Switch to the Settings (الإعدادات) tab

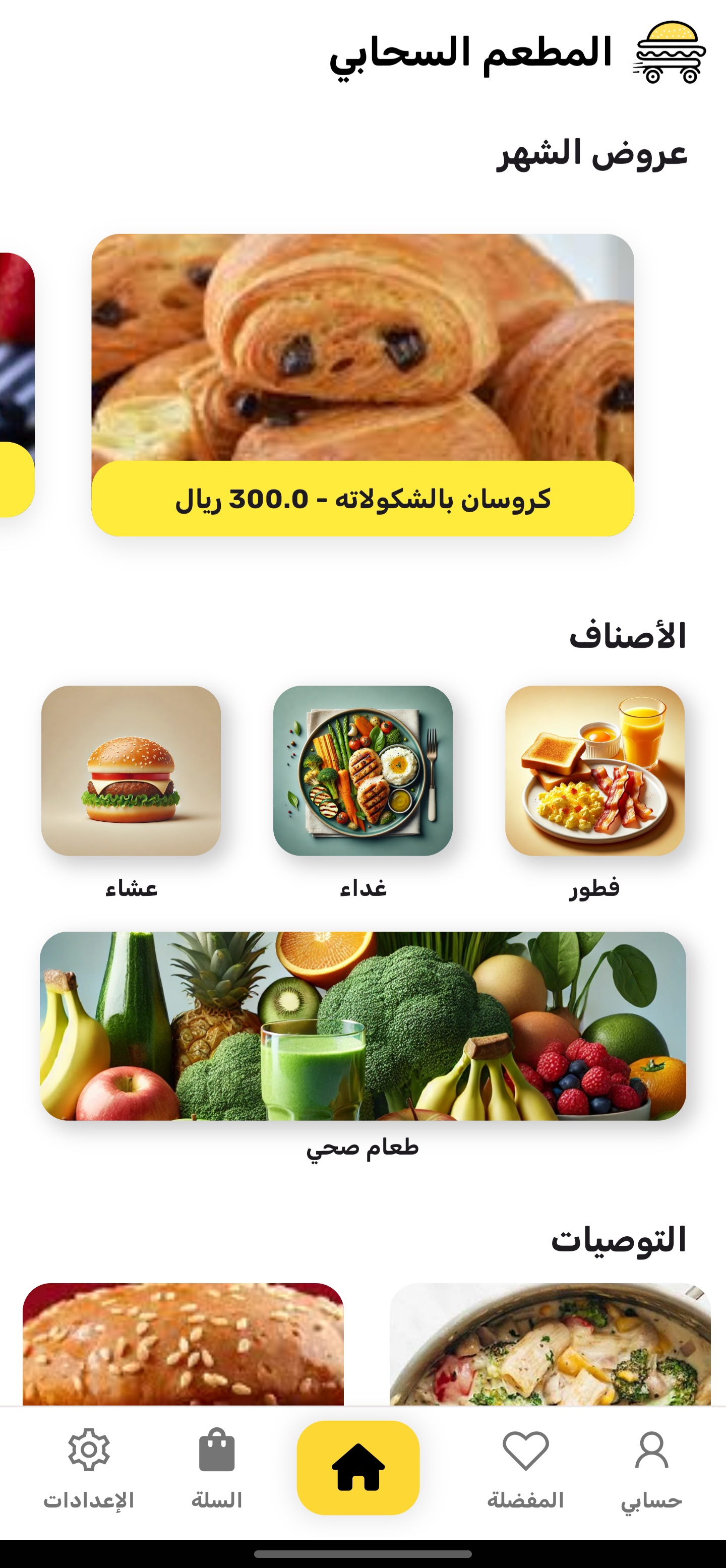click(89, 1469)
